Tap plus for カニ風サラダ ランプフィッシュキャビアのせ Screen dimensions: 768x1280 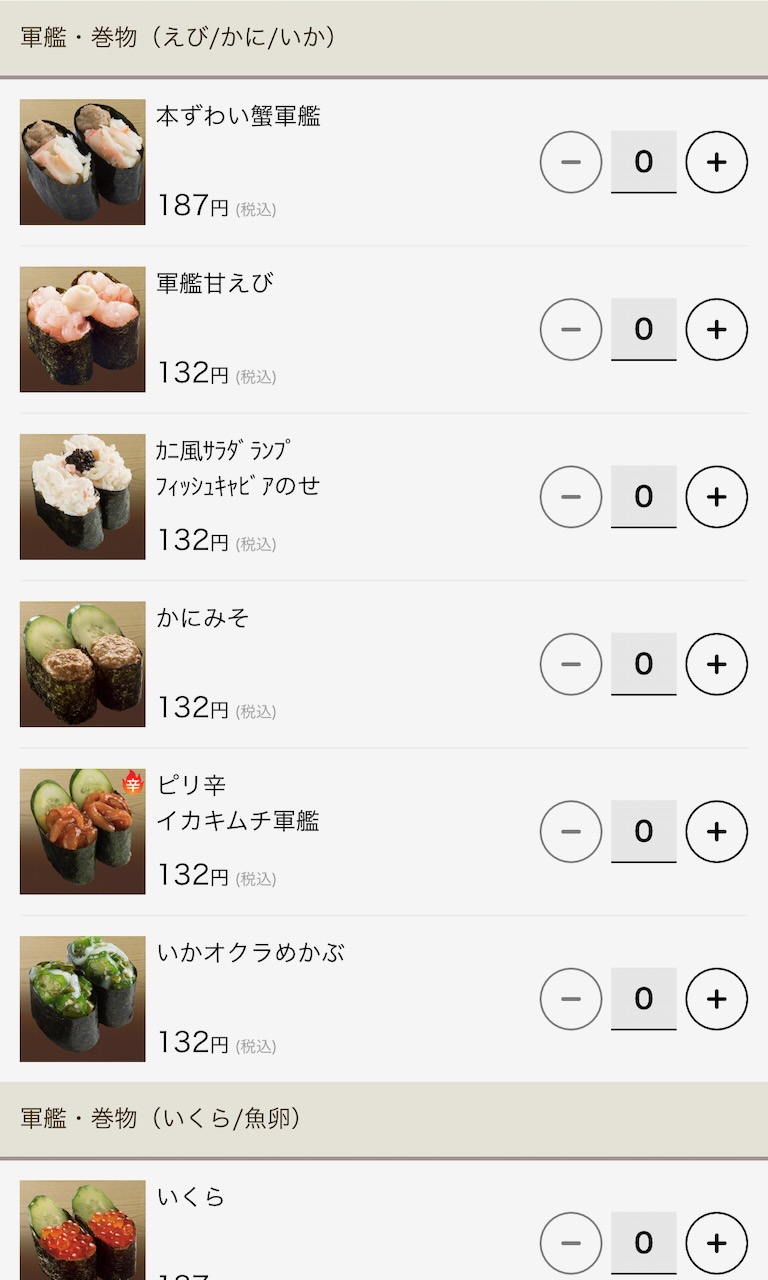(x=716, y=497)
